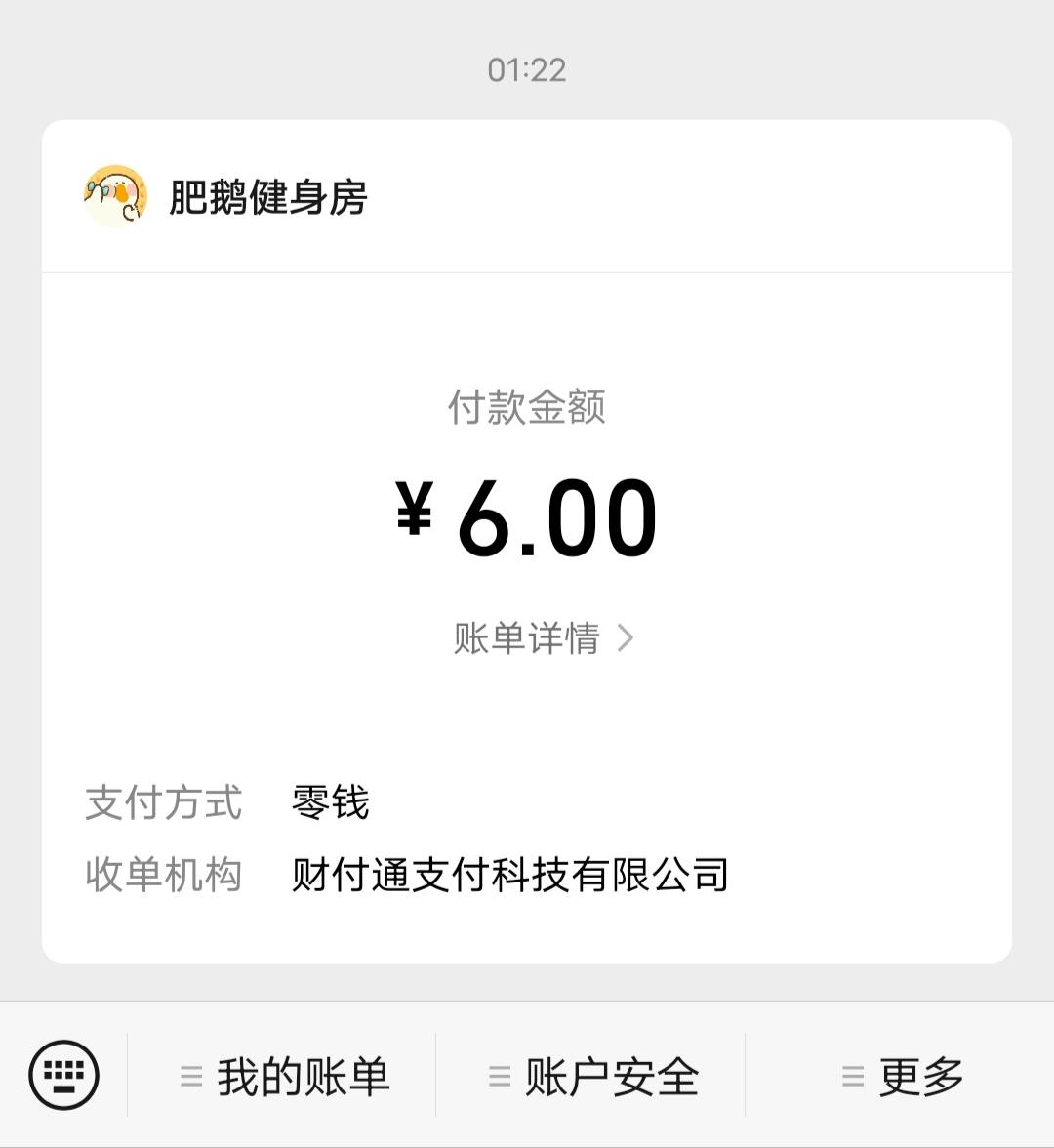Tap the 付款金额 label
Image resolution: width=1054 pixels, height=1148 pixels.
(x=527, y=410)
